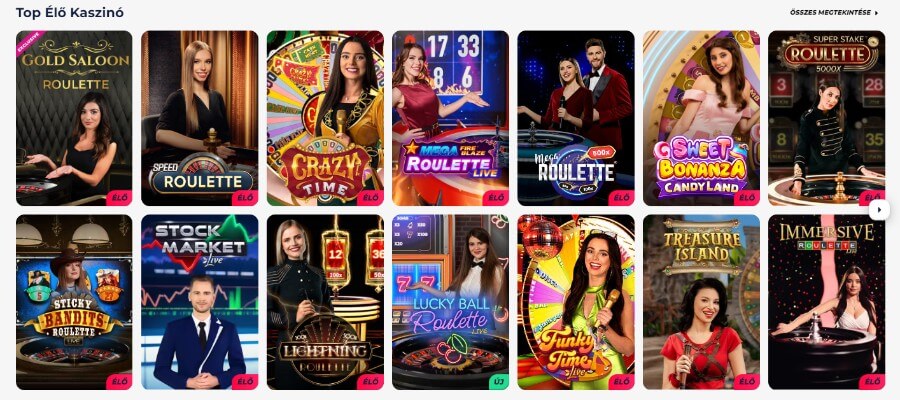This screenshot has height=400, width=900.
Task: Open the Lightning Roulette tile
Action: coord(325,302)
